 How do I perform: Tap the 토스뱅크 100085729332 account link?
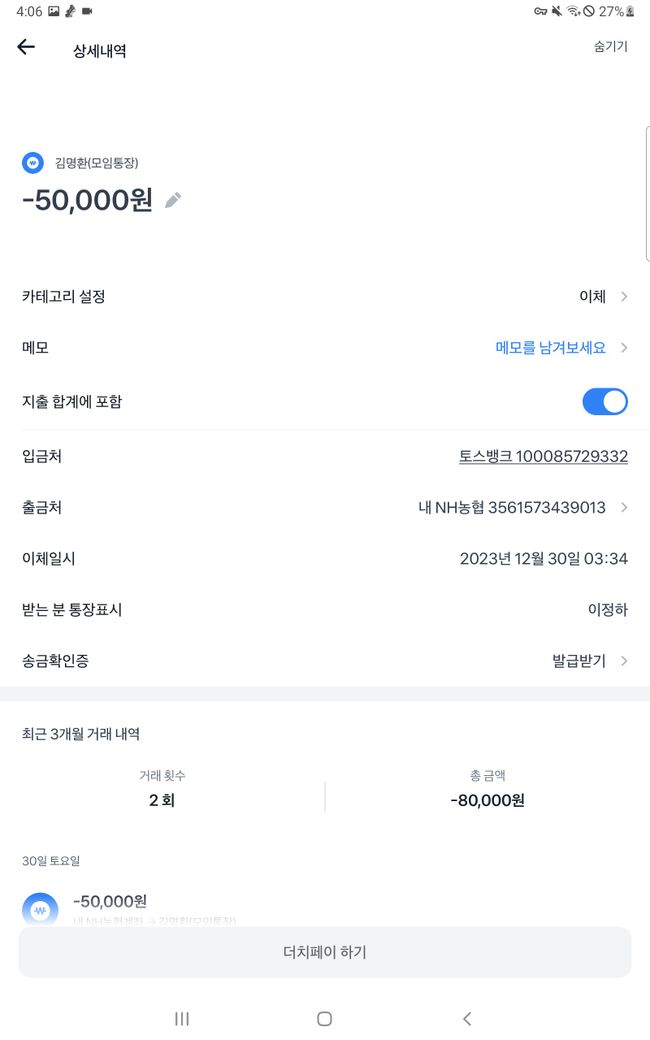(543, 456)
